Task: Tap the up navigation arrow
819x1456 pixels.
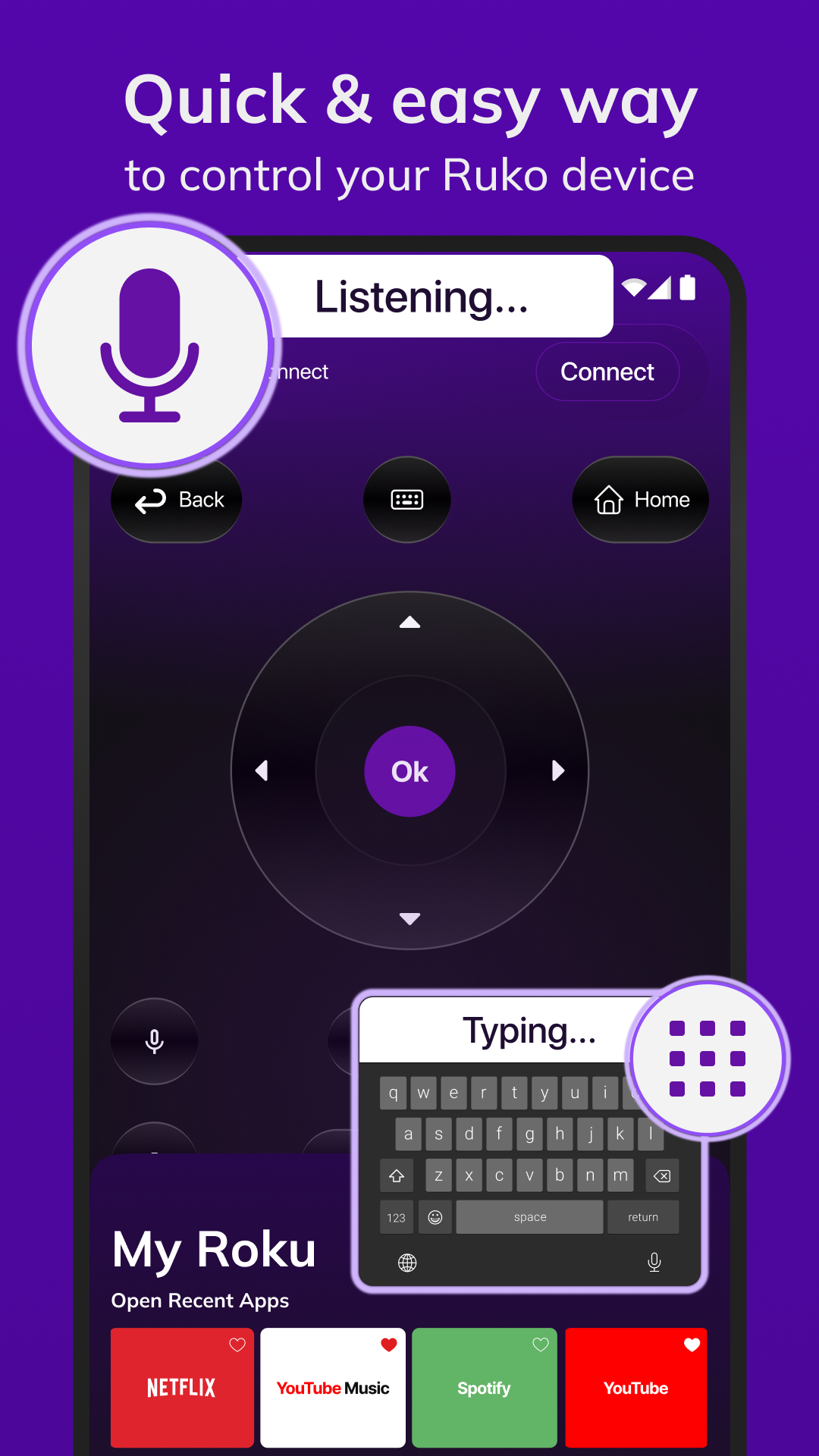Action: [409, 622]
